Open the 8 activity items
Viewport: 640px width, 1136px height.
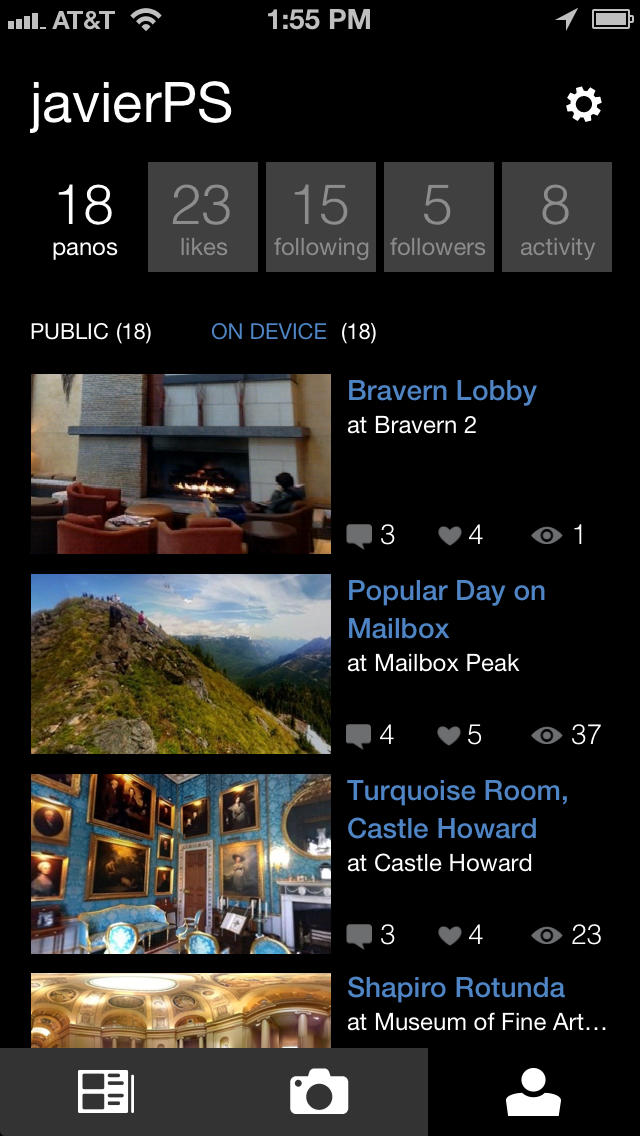click(x=556, y=217)
